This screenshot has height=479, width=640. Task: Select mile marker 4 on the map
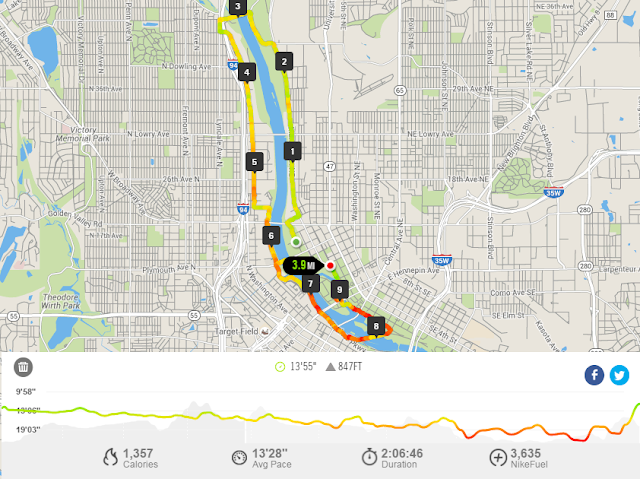pos(247,73)
